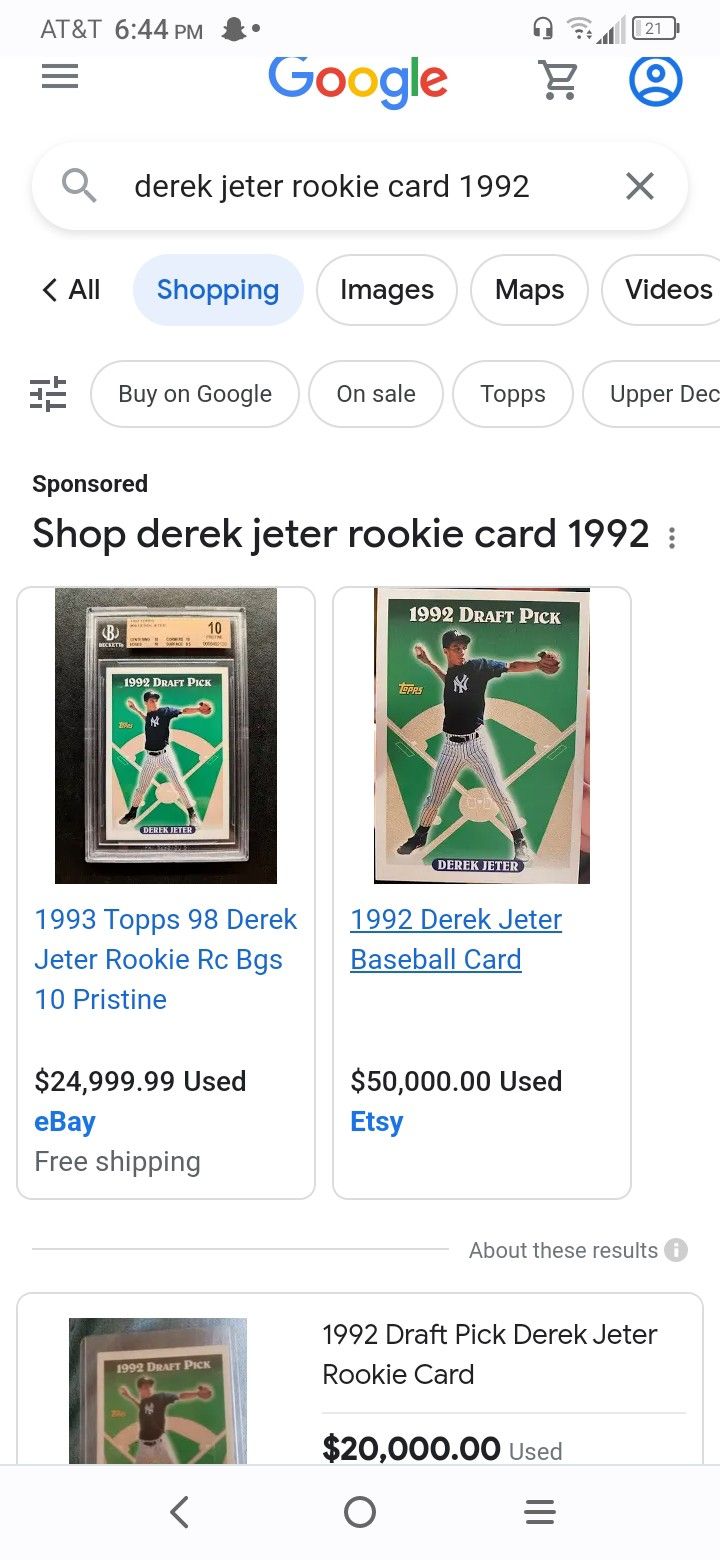Open the sponsored results three-dot menu

[x=672, y=537]
